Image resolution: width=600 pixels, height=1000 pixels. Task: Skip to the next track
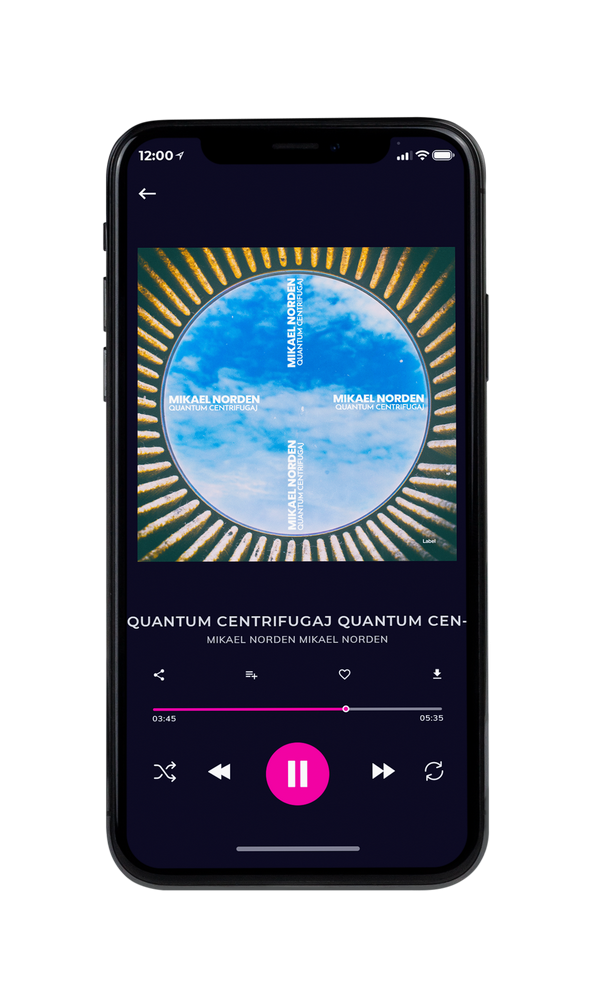pos(383,771)
